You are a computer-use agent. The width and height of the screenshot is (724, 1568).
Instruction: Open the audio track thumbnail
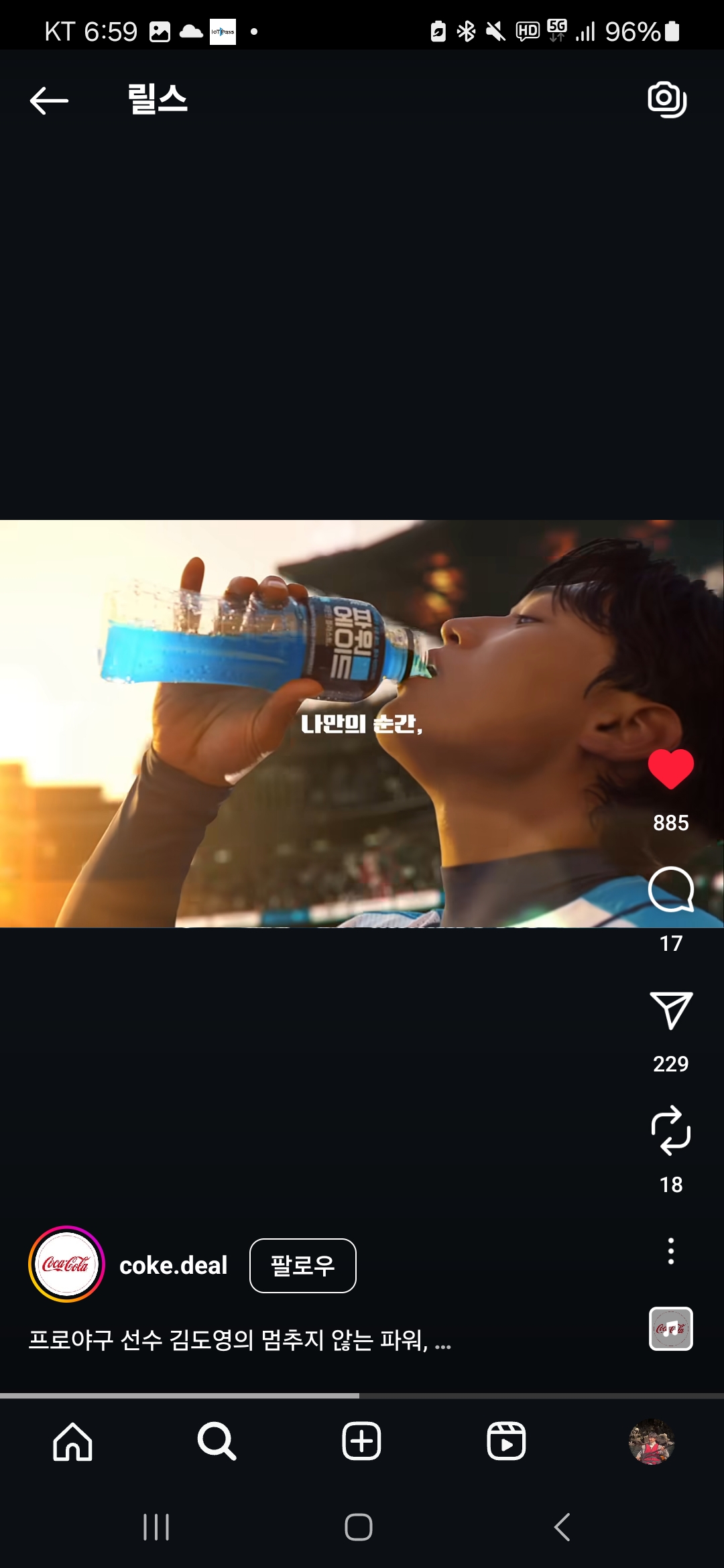point(670,1329)
